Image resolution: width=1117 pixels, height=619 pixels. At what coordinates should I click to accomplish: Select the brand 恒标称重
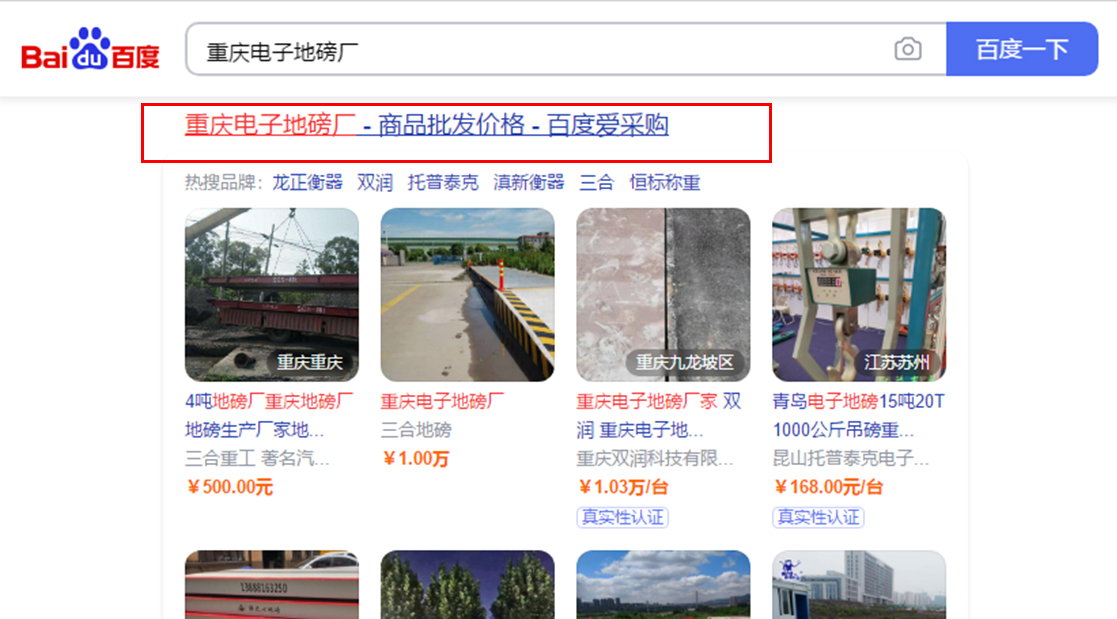pos(664,183)
